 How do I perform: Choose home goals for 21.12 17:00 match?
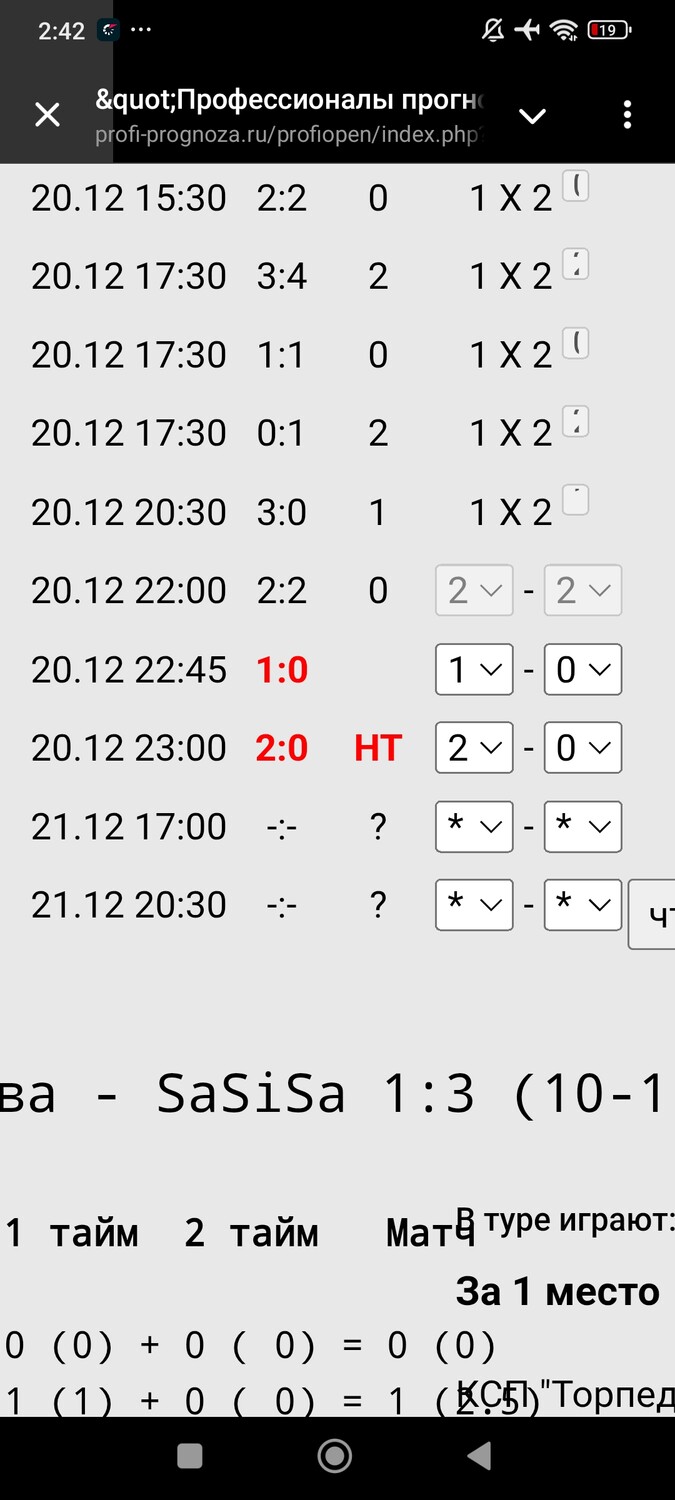[474, 826]
